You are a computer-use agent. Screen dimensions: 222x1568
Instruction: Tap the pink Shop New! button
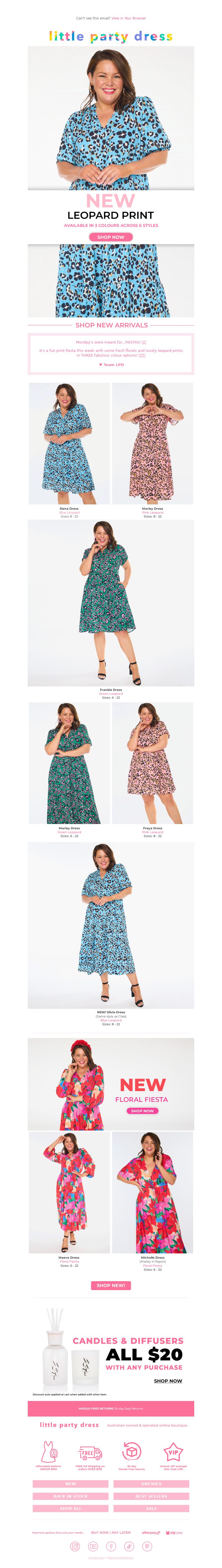tap(111, 1285)
